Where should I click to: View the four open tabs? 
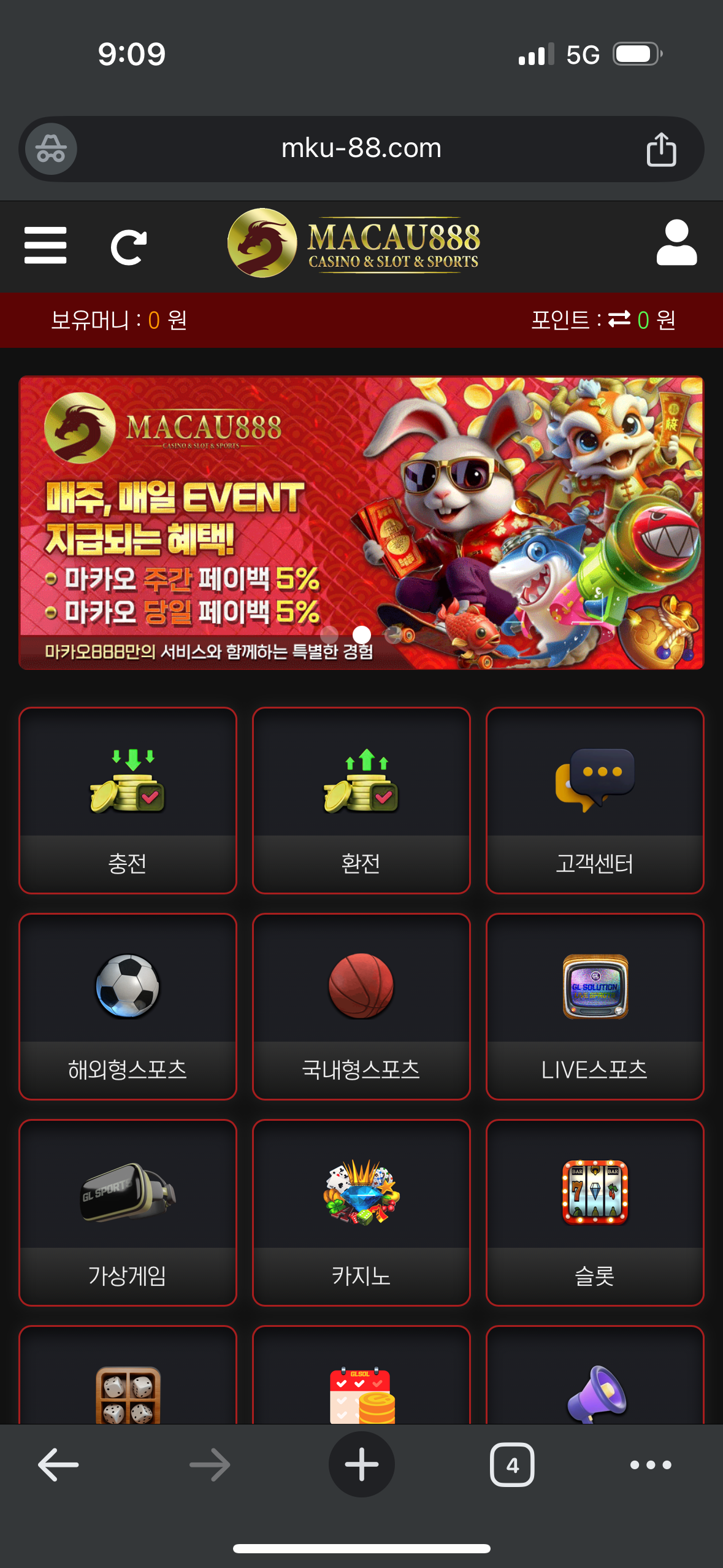tap(512, 1464)
